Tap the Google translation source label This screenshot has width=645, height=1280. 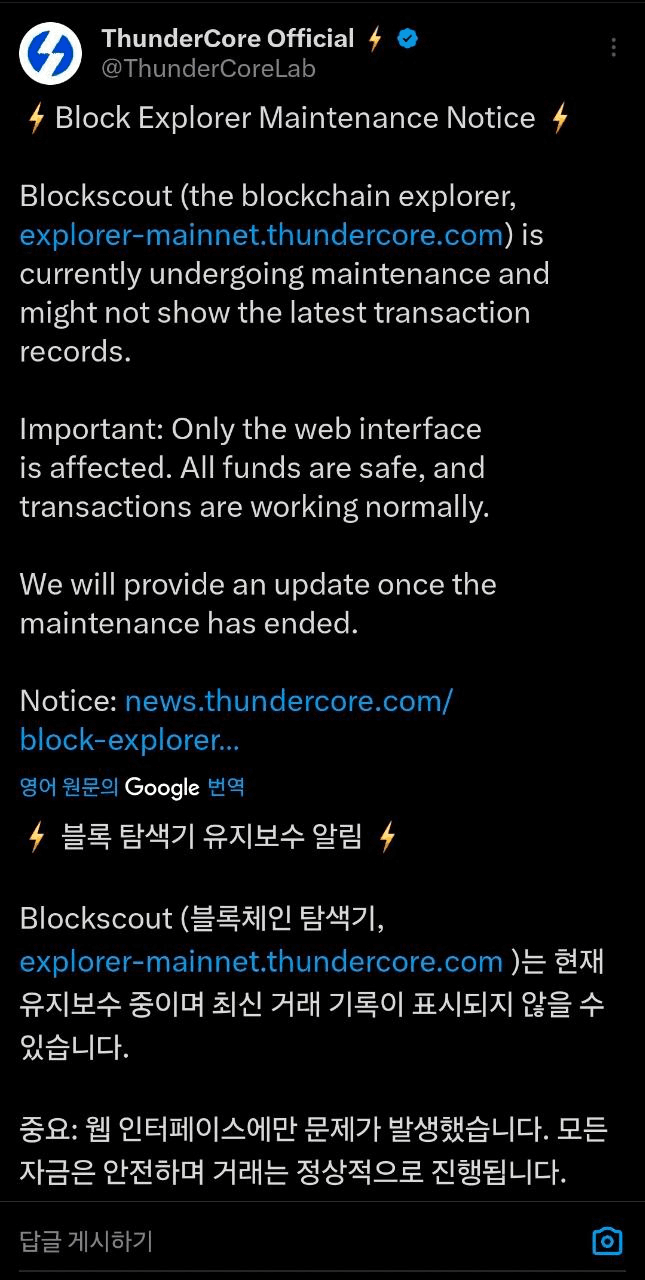132,786
